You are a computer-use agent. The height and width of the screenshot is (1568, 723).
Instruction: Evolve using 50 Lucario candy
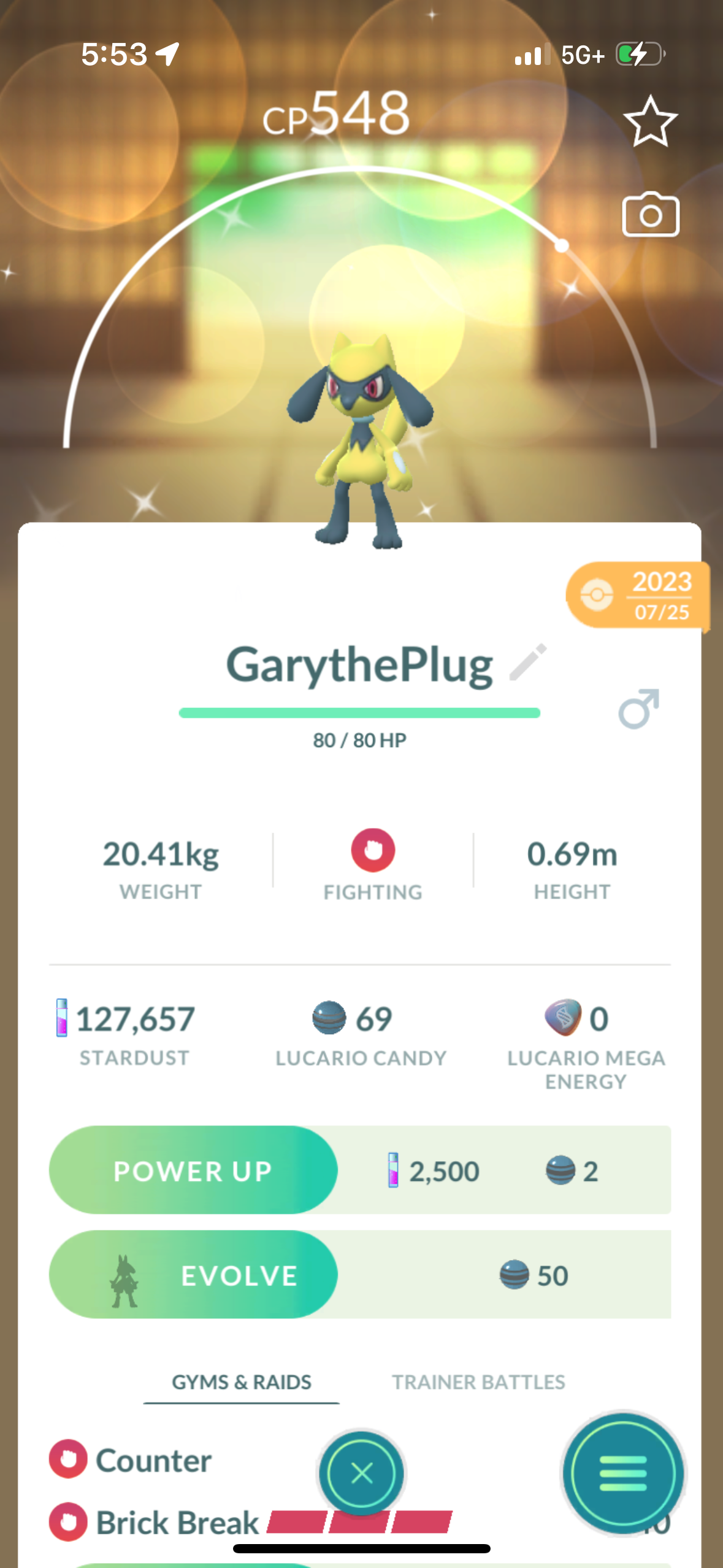pos(193,1275)
